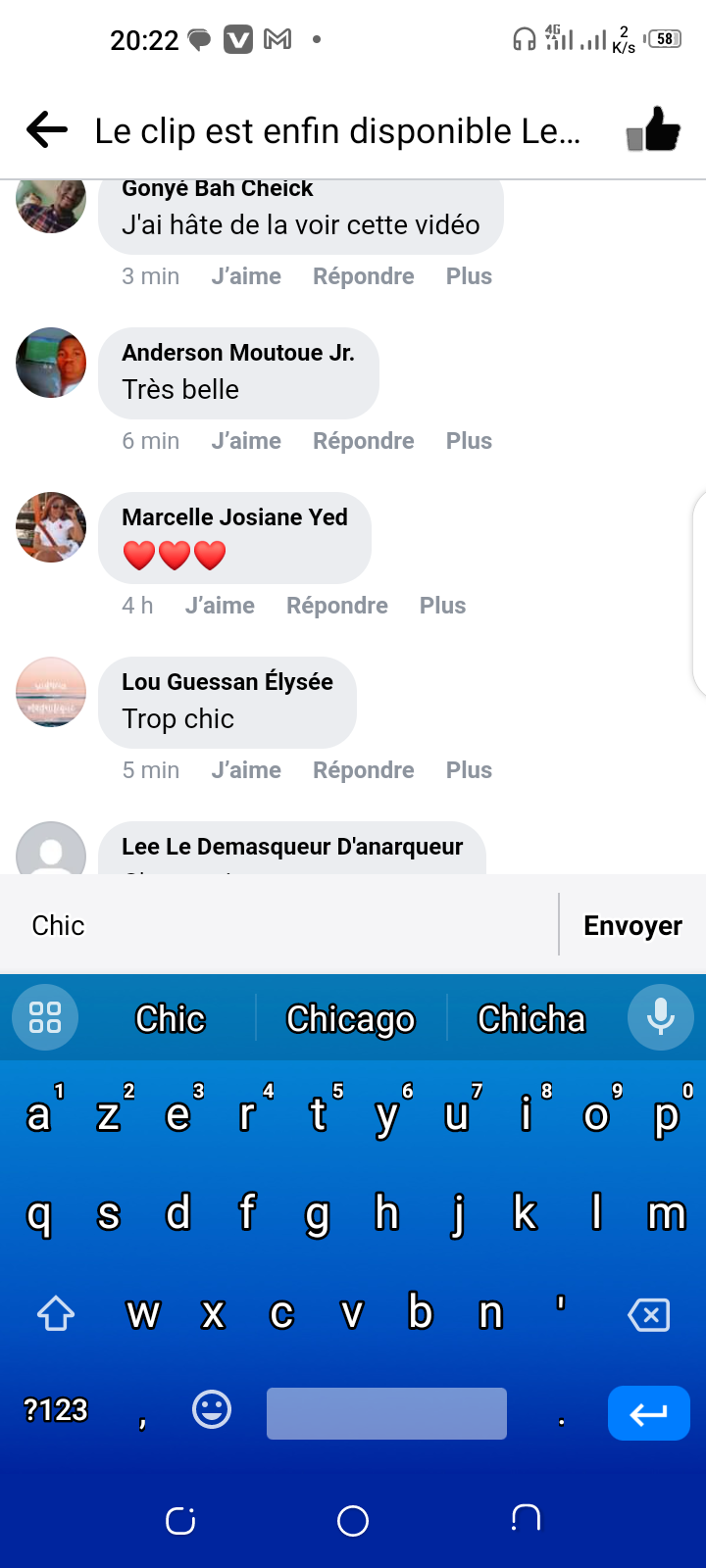Reply to Lou Guessan Élysée's comment

pyautogui.click(x=363, y=770)
